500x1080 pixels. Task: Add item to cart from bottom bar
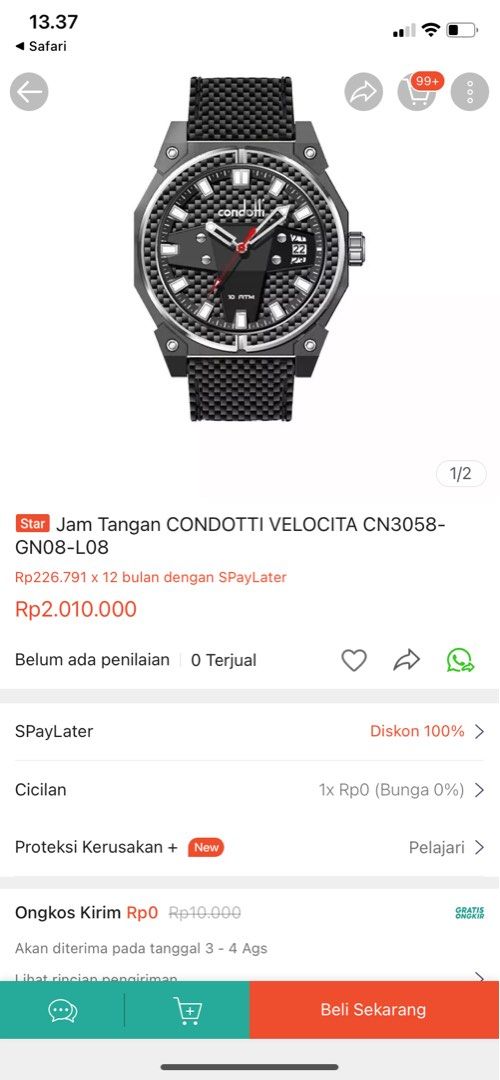(x=187, y=1010)
